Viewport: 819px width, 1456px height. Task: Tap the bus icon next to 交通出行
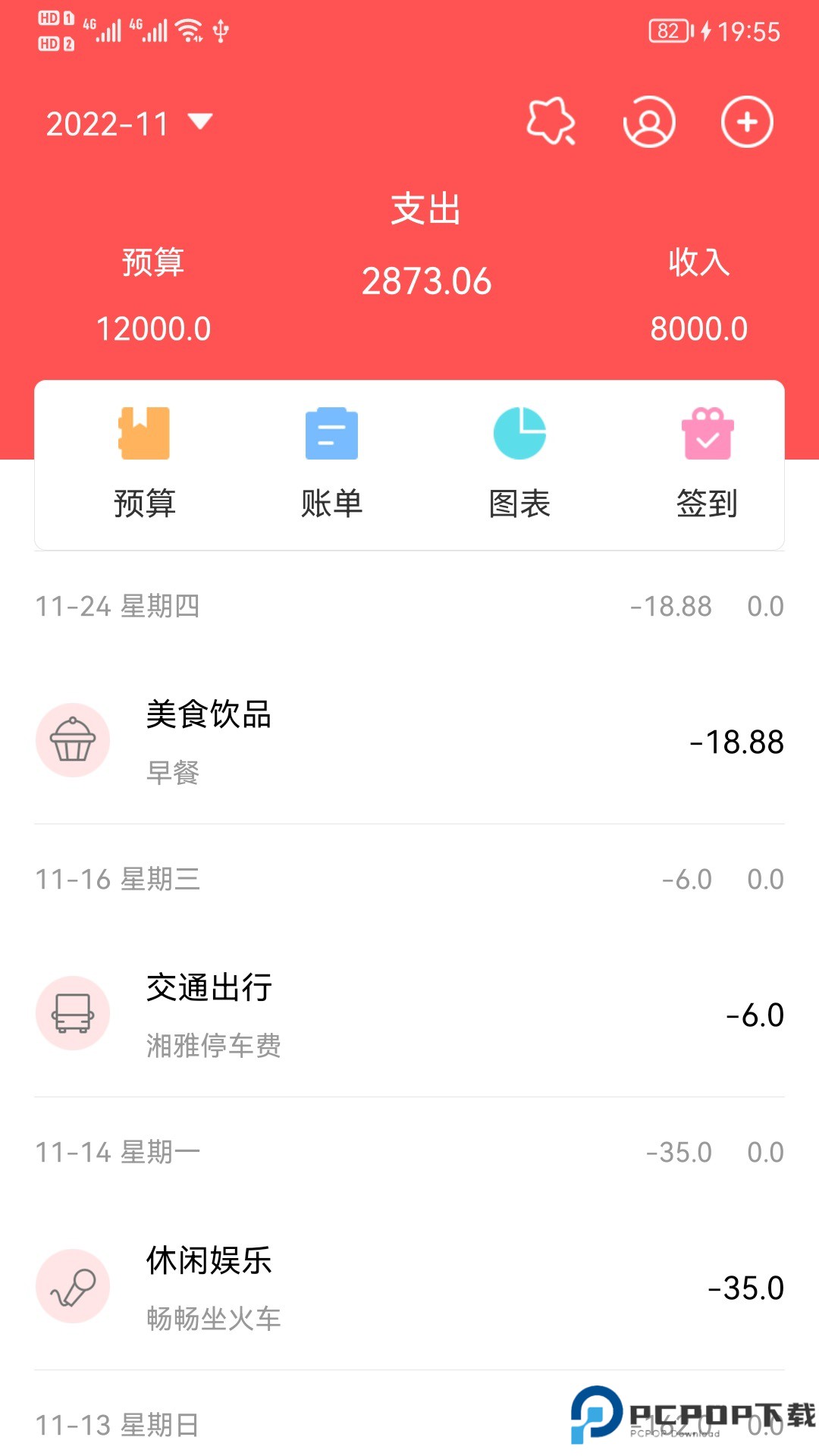coord(73,1013)
